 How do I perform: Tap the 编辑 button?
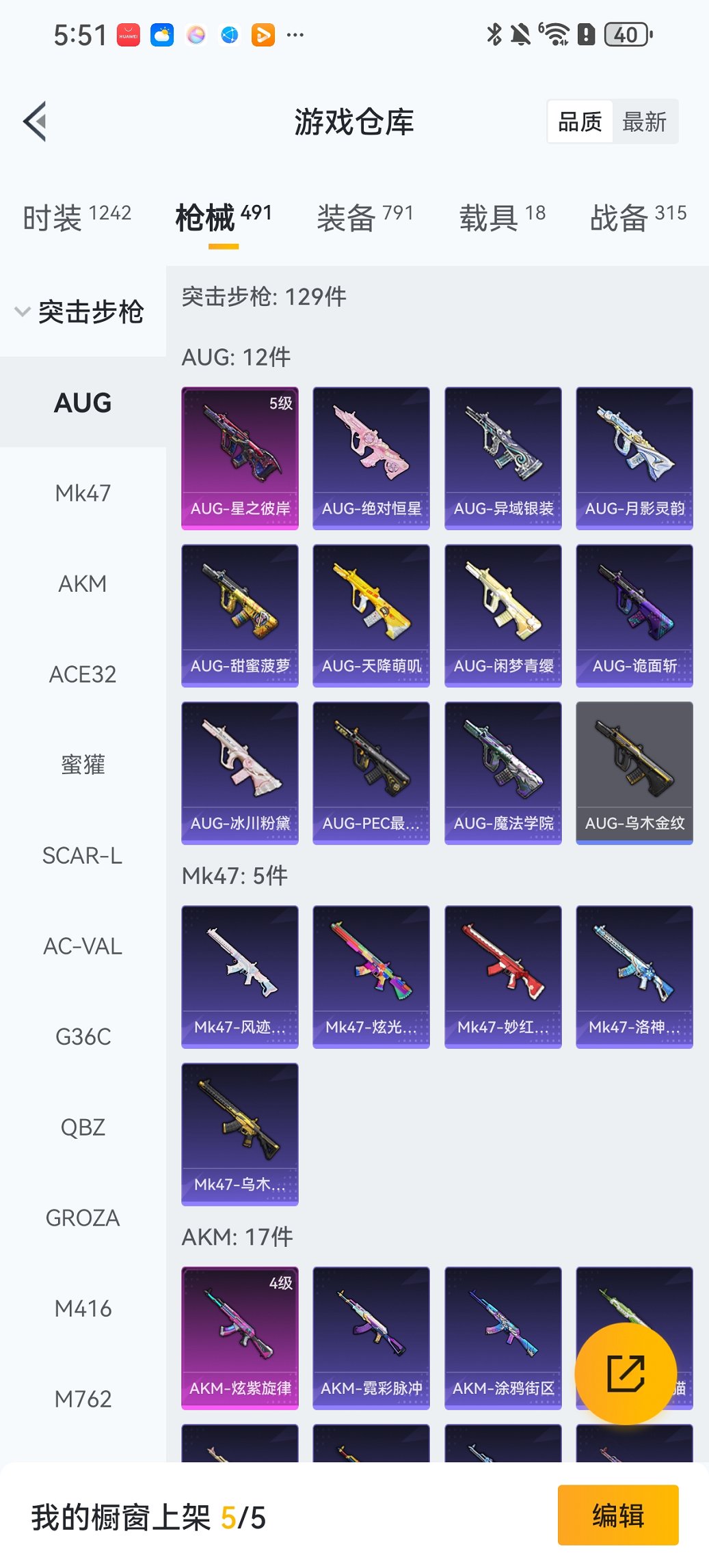tap(618, 1515)
